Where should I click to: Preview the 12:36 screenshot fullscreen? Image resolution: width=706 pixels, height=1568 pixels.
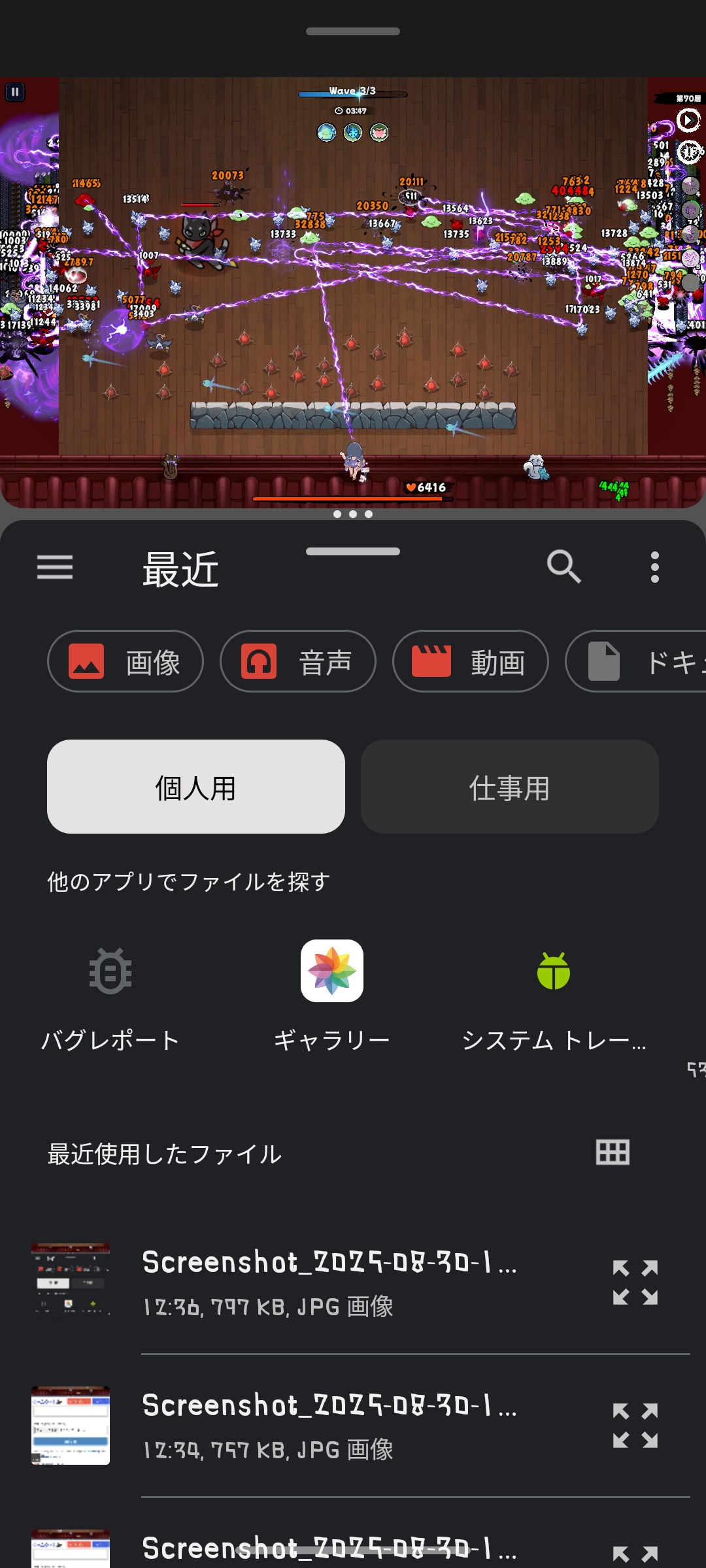coord(635,1282)
